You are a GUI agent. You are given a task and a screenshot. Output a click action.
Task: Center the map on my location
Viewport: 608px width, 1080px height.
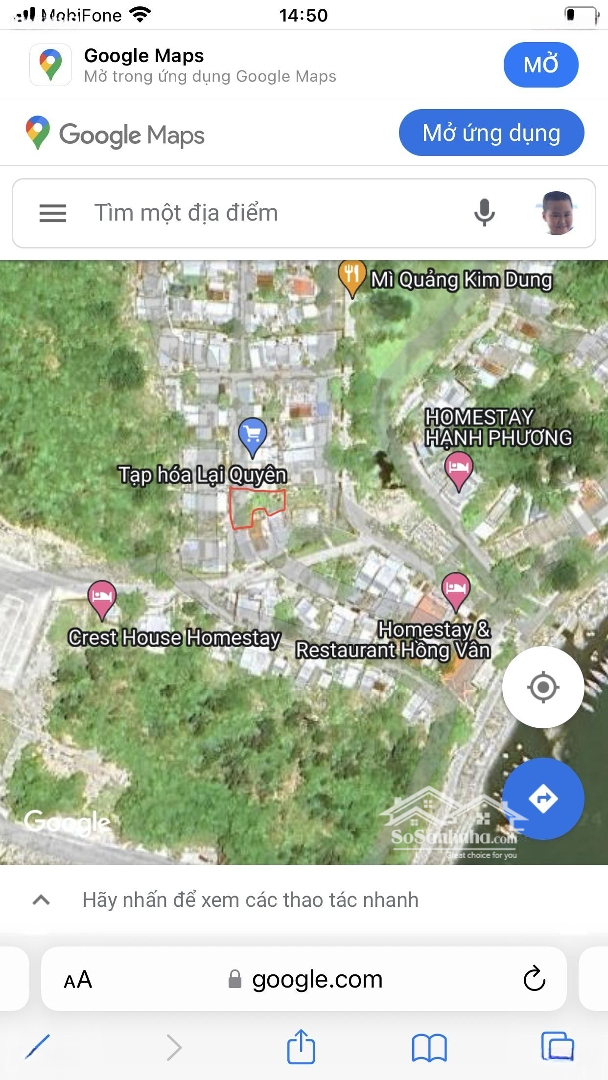tap(543, 687)
